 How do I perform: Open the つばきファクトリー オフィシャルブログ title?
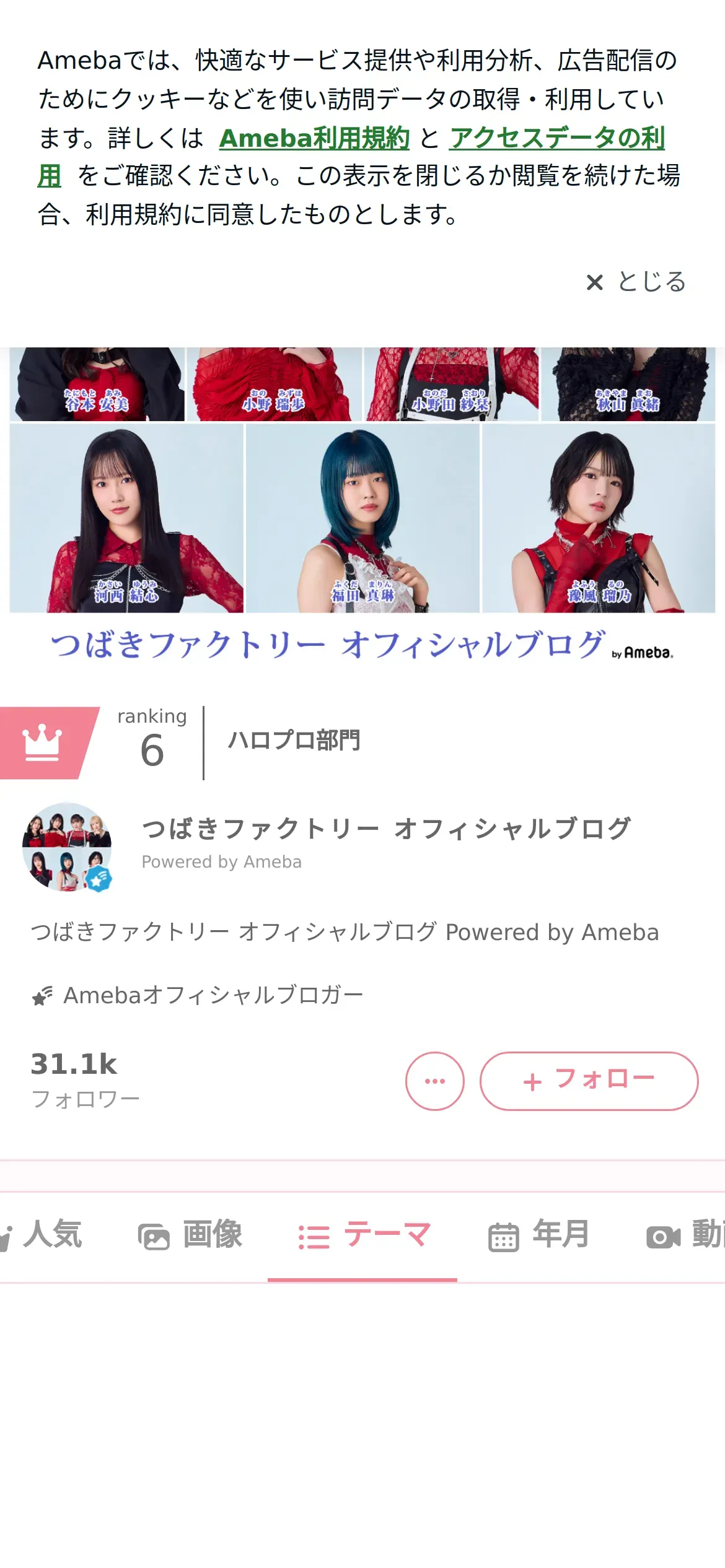click(x=387, y=829)
